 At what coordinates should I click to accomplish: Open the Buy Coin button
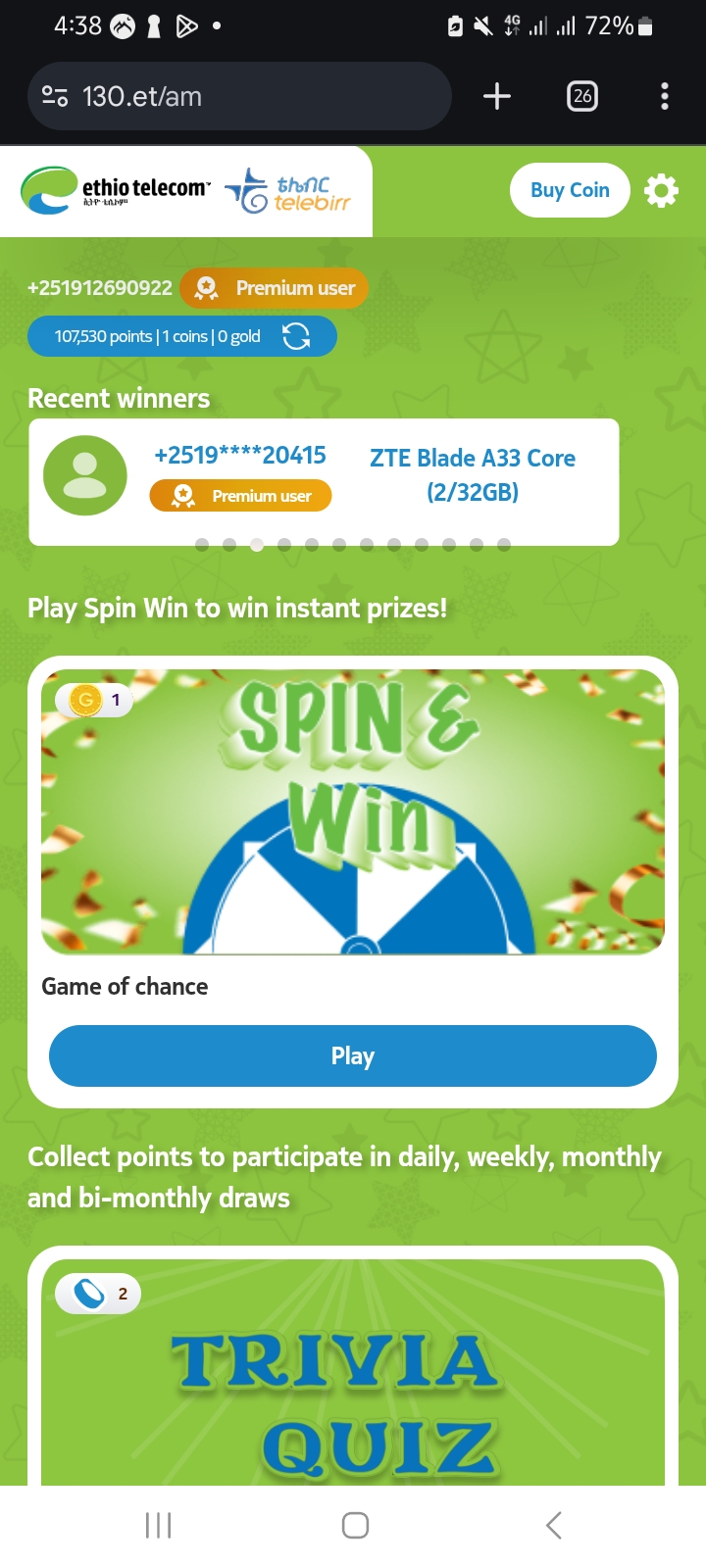(570, 190)
